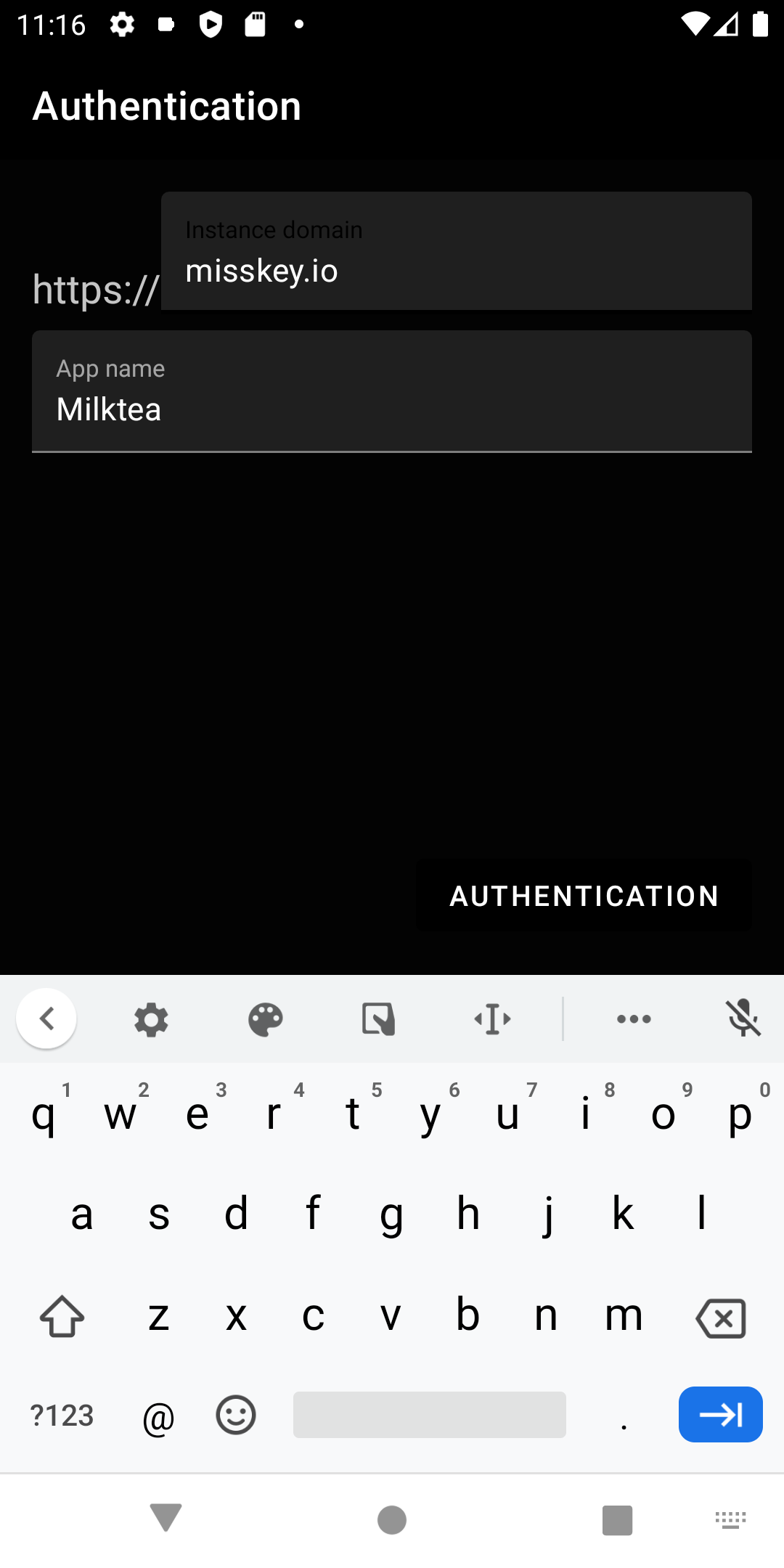Collapse the keyboard toolbar with the back arrow
The height and width of the screenshot is (1568, 784).
coord(46,1019)
